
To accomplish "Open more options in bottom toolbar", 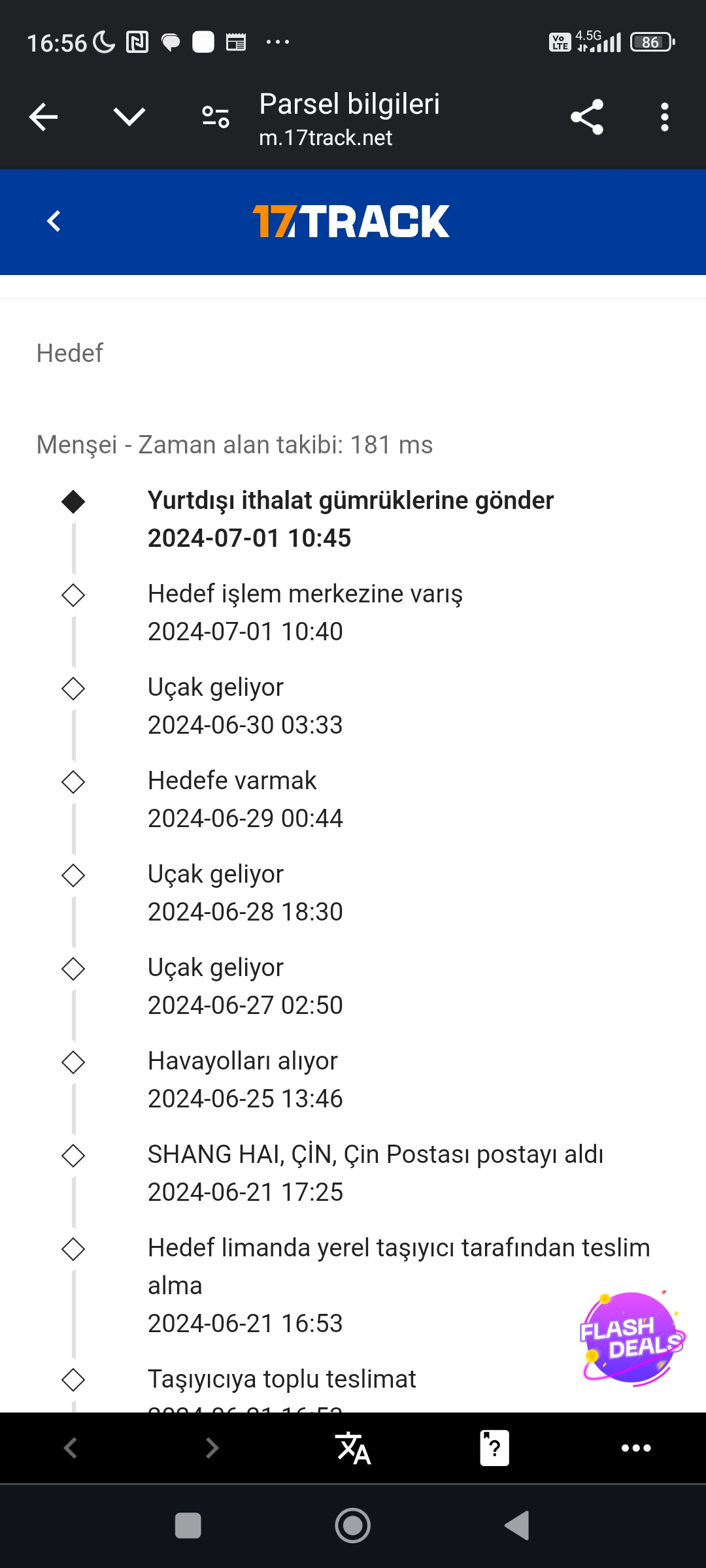I will click(635, 1448).
